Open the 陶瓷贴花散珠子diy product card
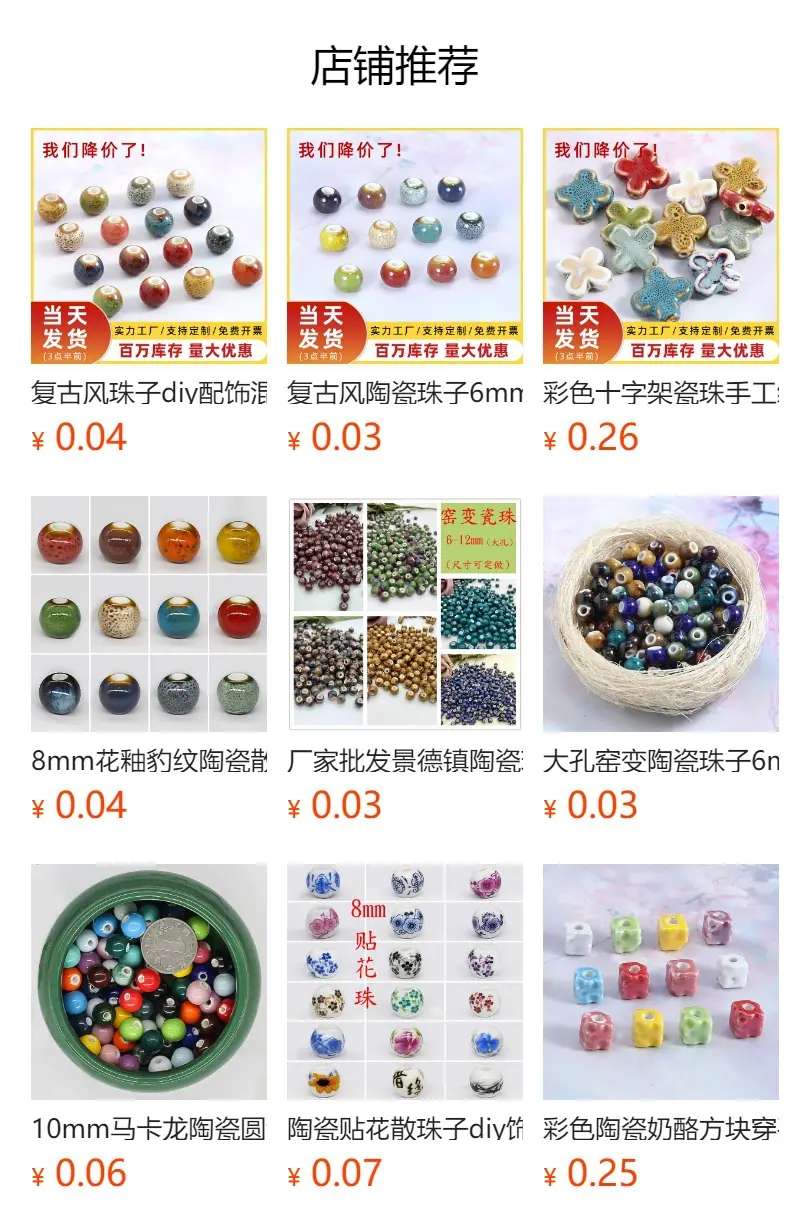Screen dimensions: 790x1232 pos(405,1028)
